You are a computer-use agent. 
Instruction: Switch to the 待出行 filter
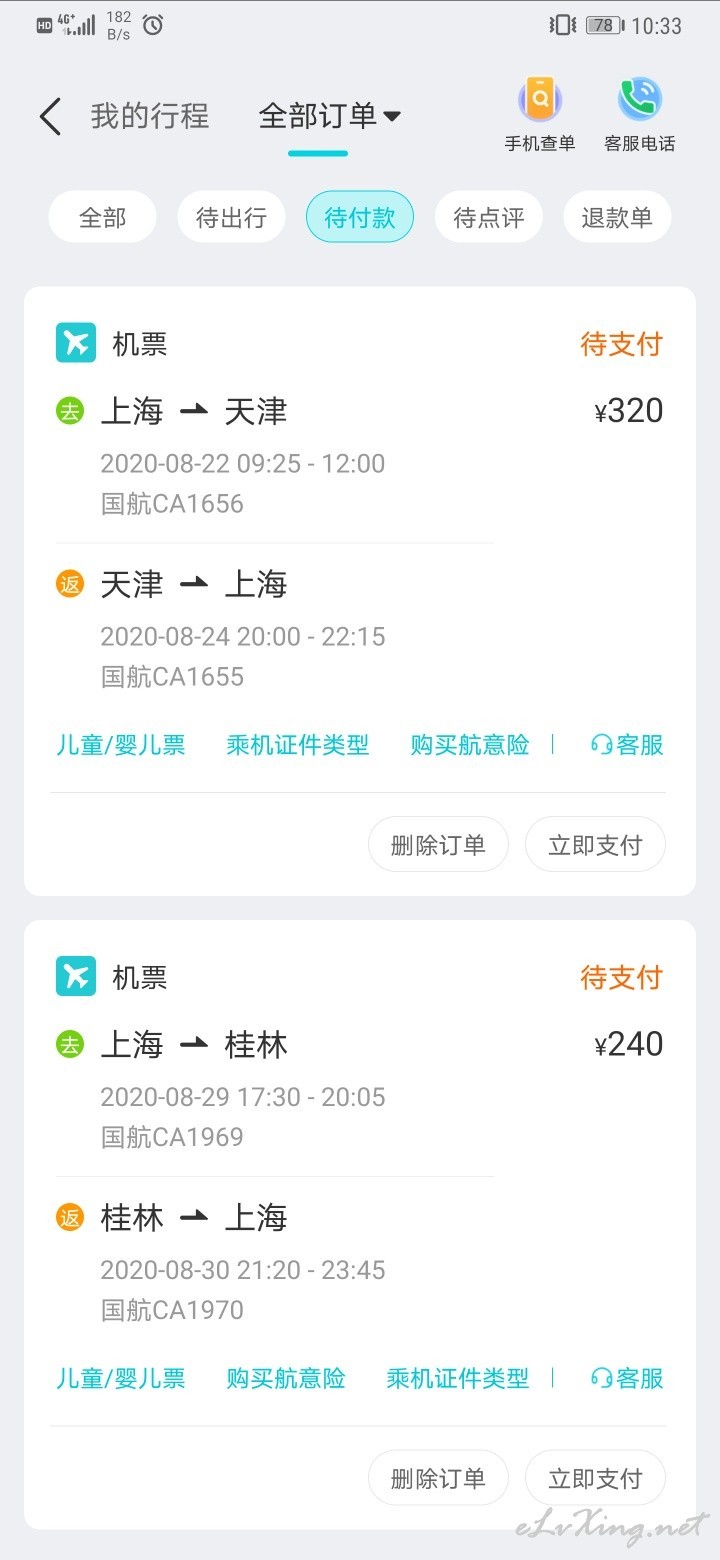[231, 217]
